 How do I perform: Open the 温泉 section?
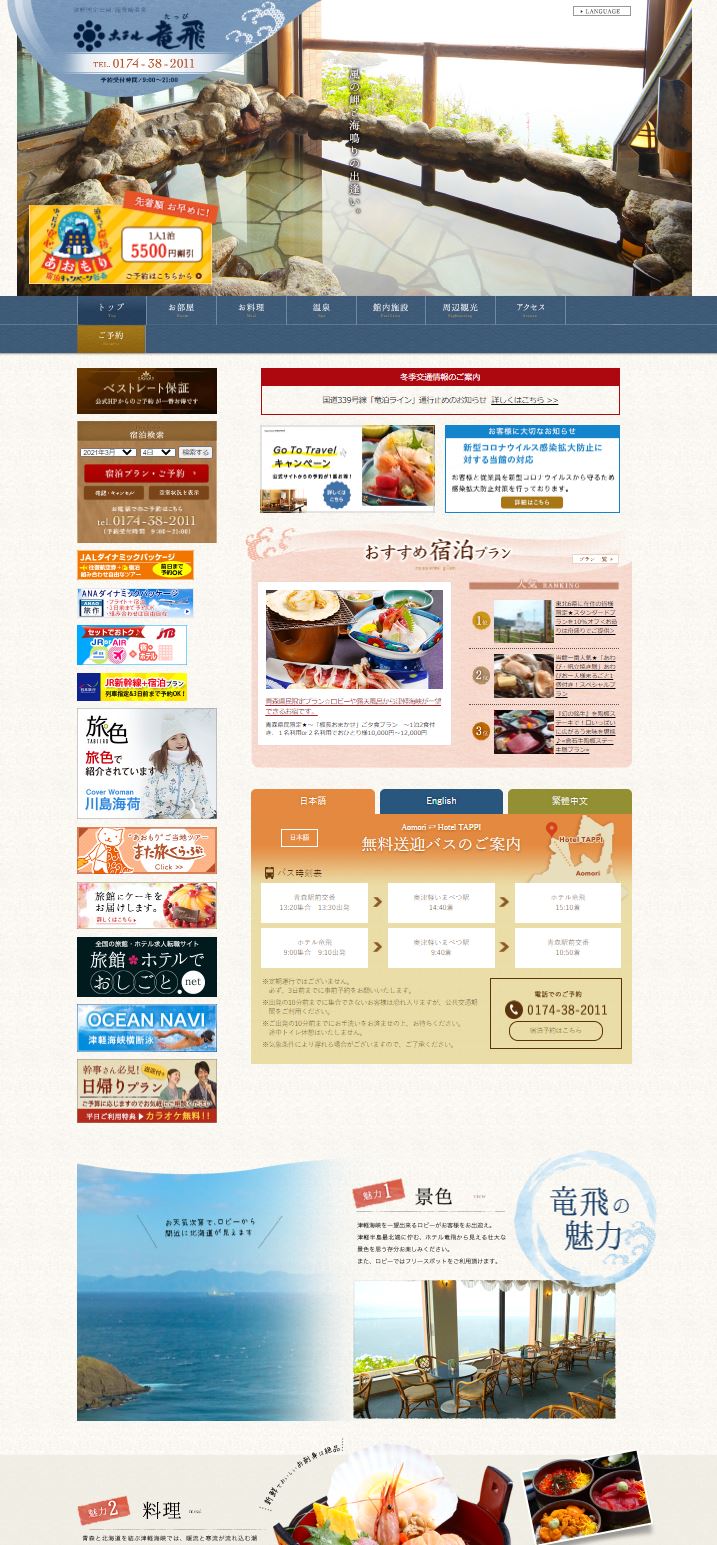(321, 310)
